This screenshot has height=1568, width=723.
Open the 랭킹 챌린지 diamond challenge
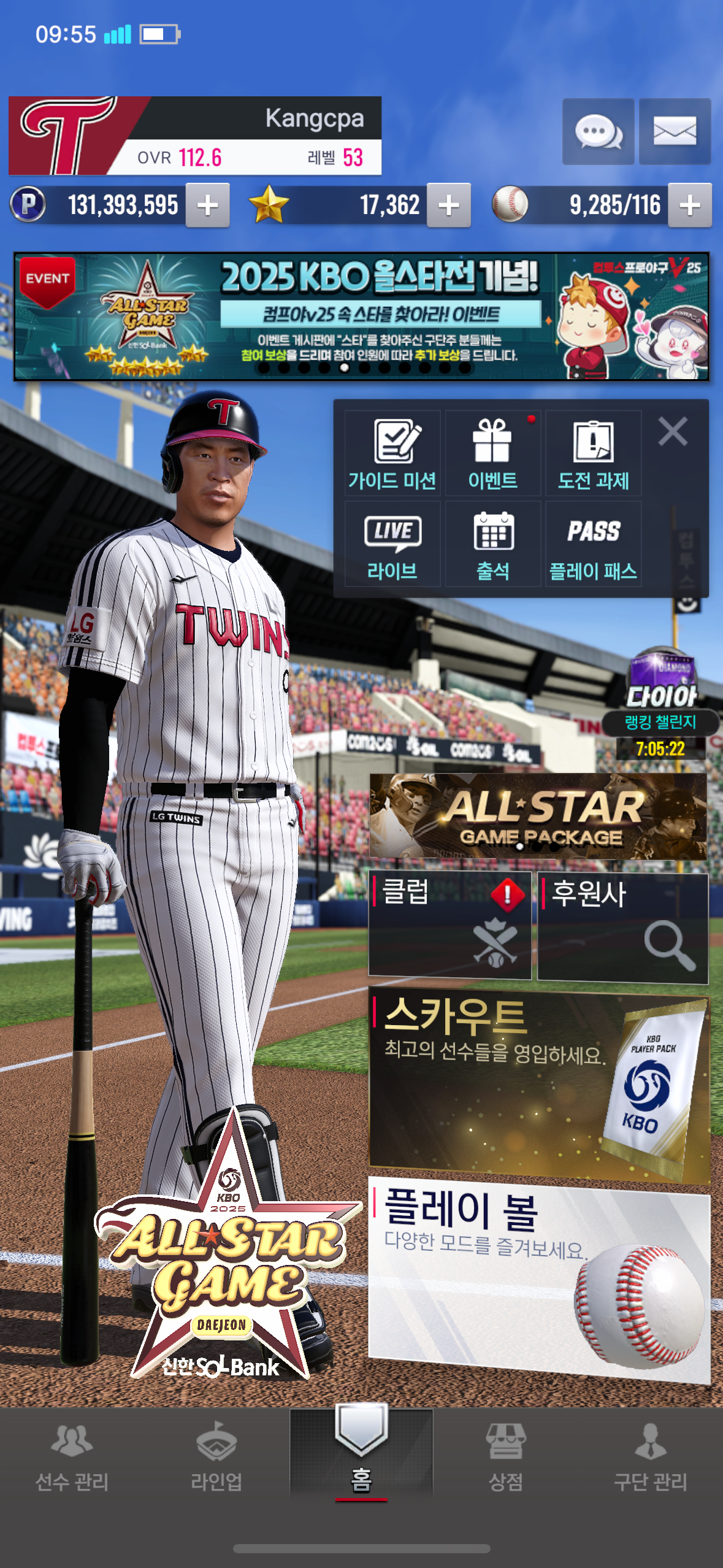coord(661,704)
